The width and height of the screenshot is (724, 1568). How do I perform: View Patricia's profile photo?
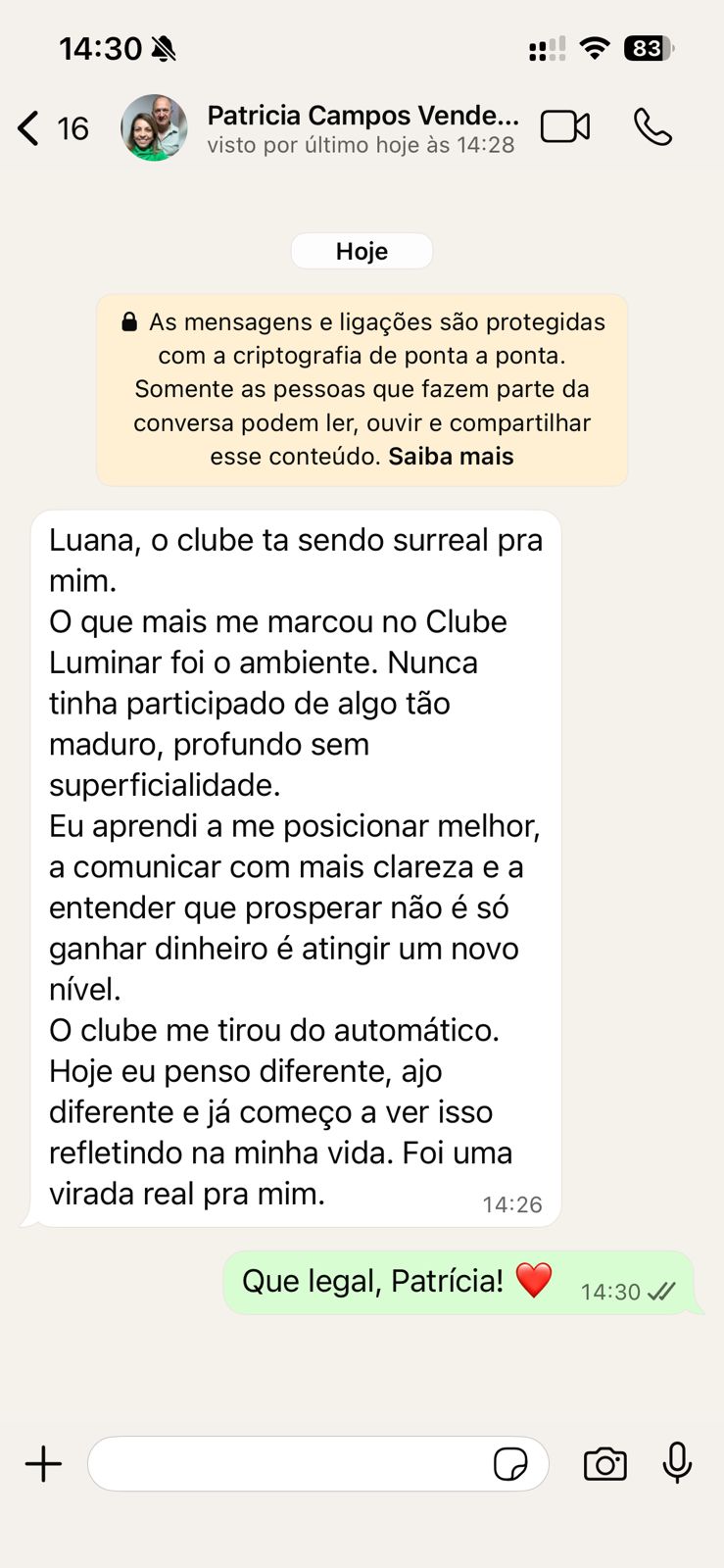[154, 127]
